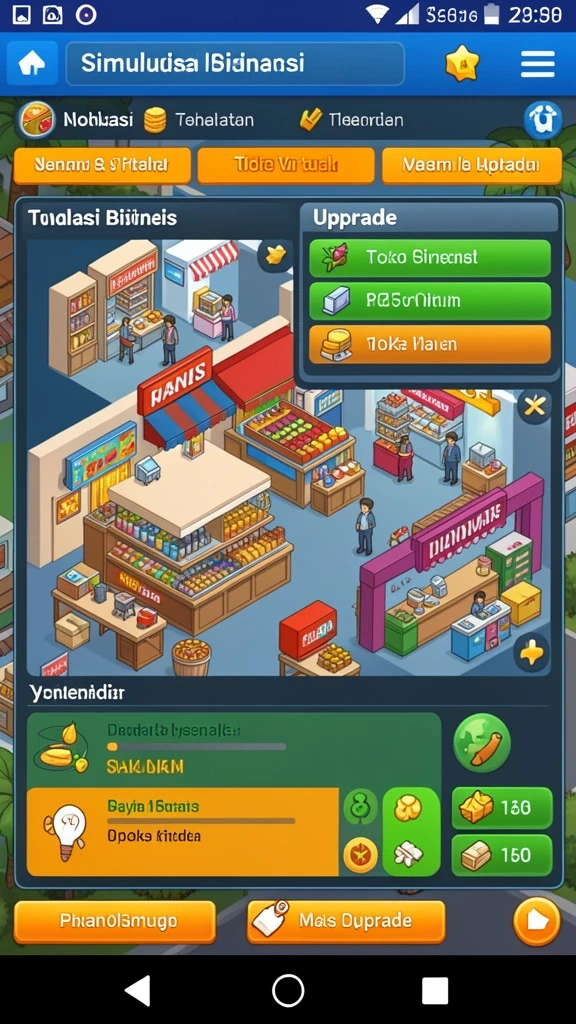Choose the orange Tioka Maren upgrade
576x1024 pixels.
click(x=430, y=344)
